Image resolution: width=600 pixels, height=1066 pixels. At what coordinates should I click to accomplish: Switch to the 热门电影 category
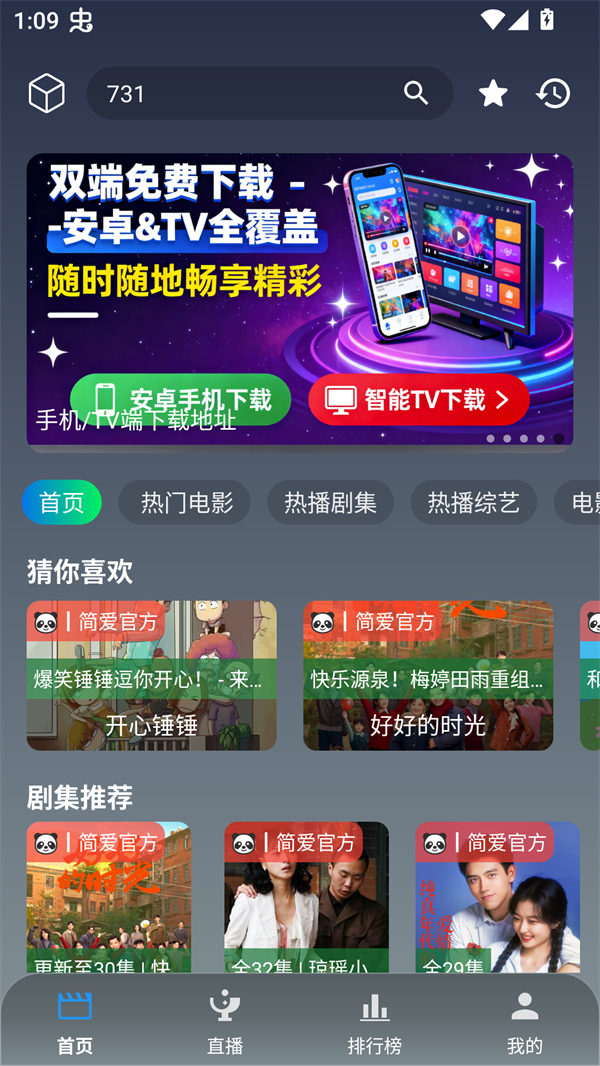click(x=186, y=503)
